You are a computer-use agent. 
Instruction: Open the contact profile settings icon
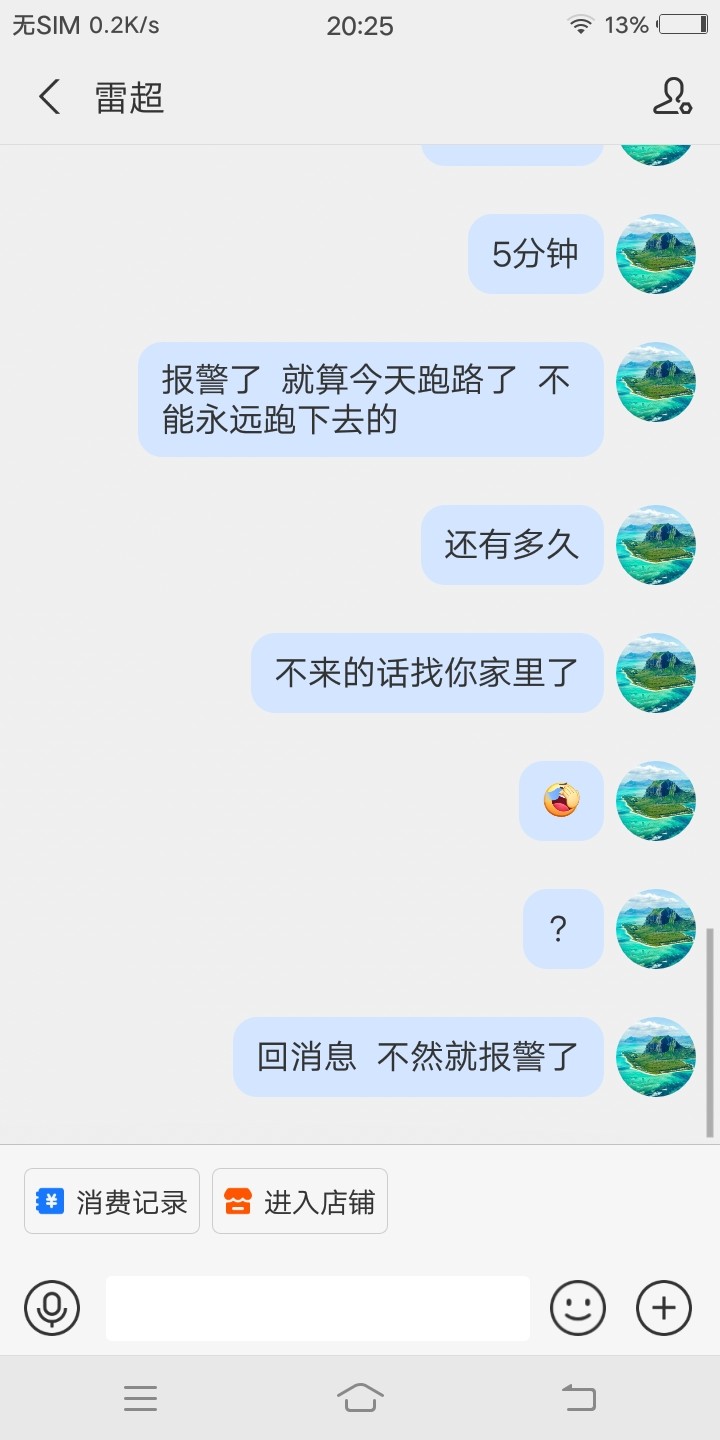[671, 97]
